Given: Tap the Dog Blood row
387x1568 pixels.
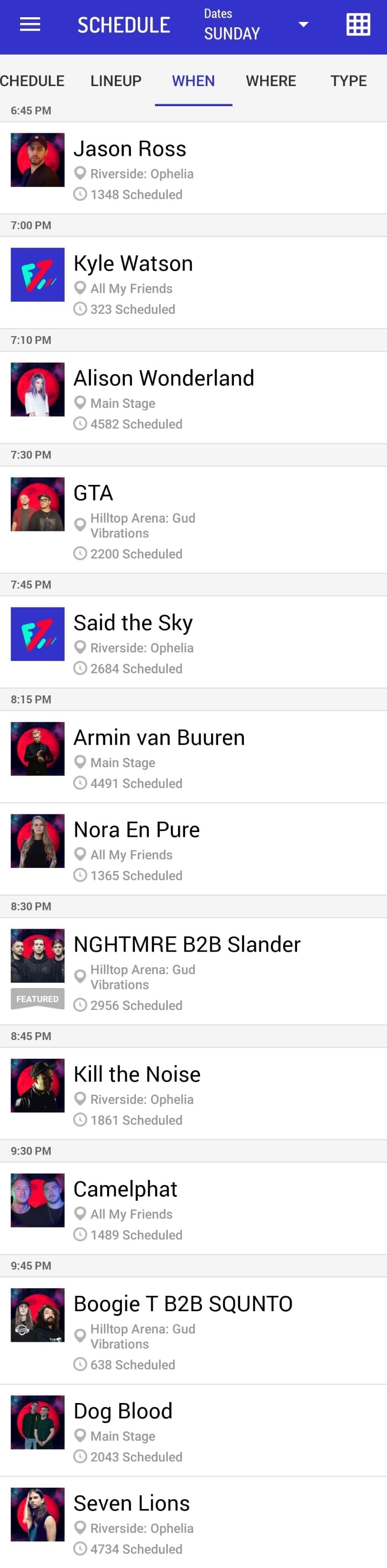Looking at the screenshot, I should 193,1430.
